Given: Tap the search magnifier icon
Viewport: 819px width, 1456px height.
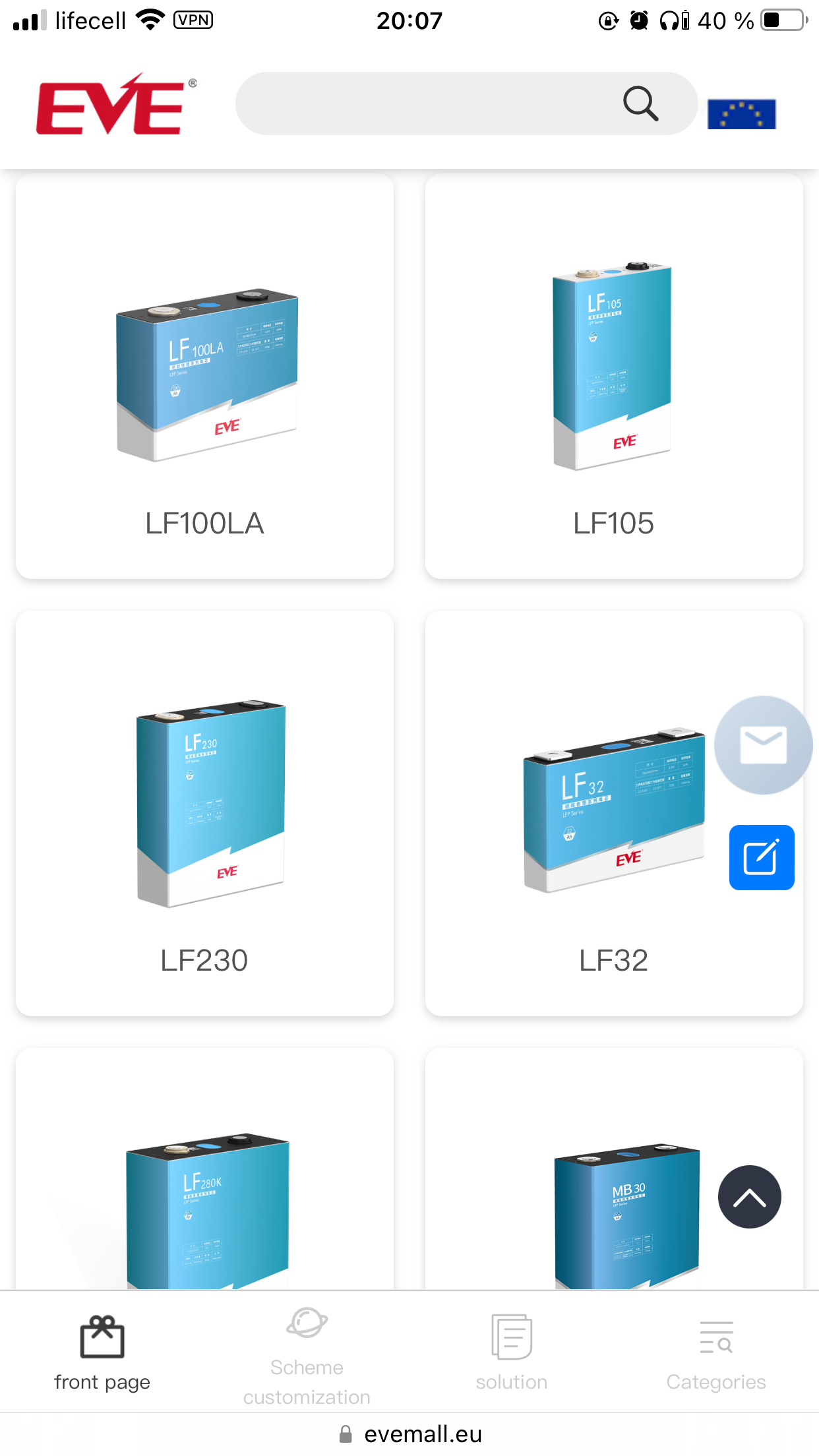Looking at the screenshot, I should 640,104.
